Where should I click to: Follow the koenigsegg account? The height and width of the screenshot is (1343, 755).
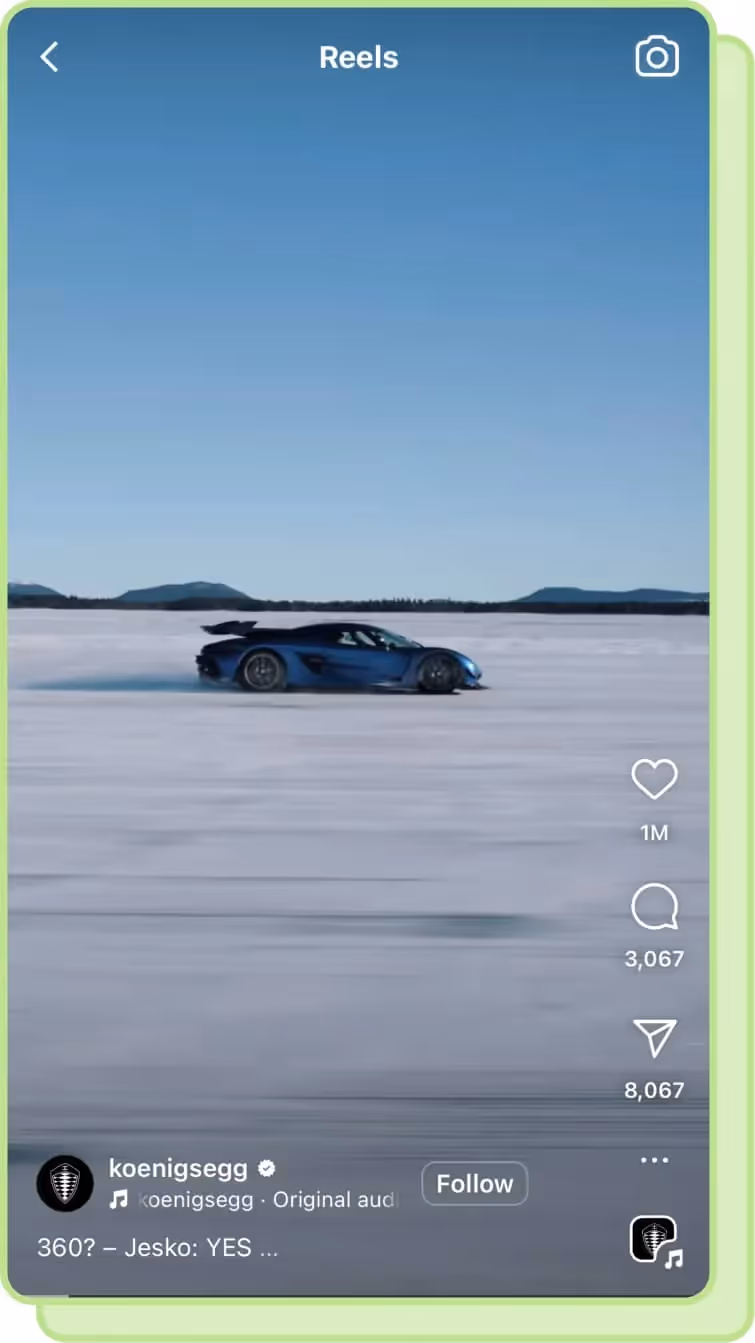coord(474,1183)
